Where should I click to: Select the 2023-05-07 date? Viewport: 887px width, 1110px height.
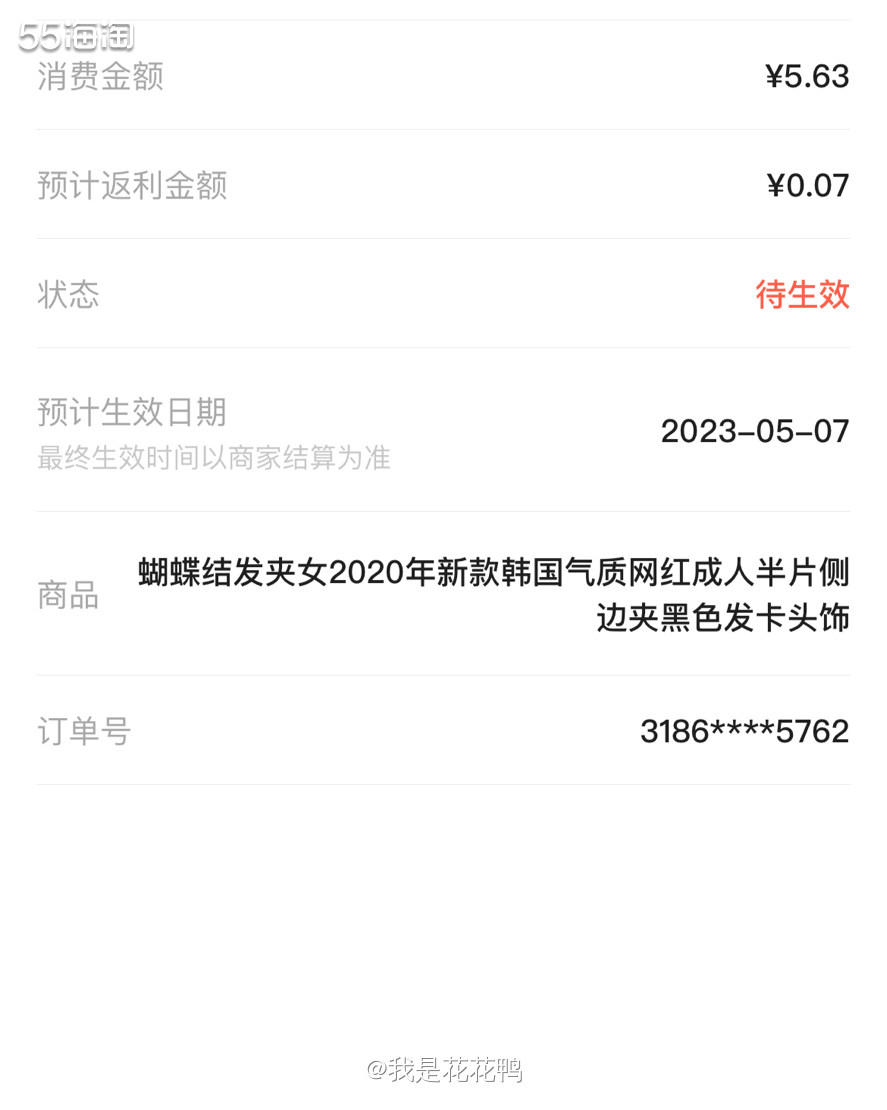pos(753,432)
